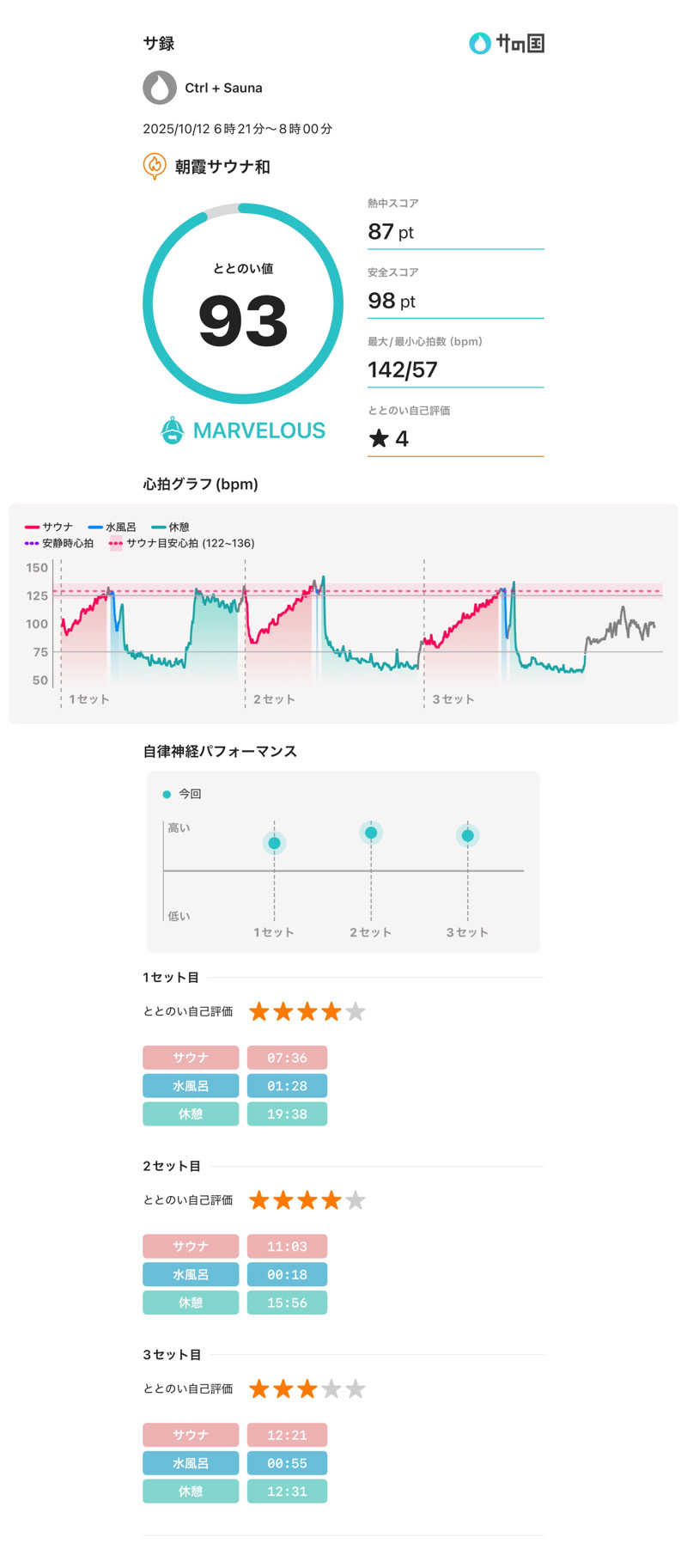Expand the 2セット目 section
687x1568 pixels.
click(x=170, y=1165)
